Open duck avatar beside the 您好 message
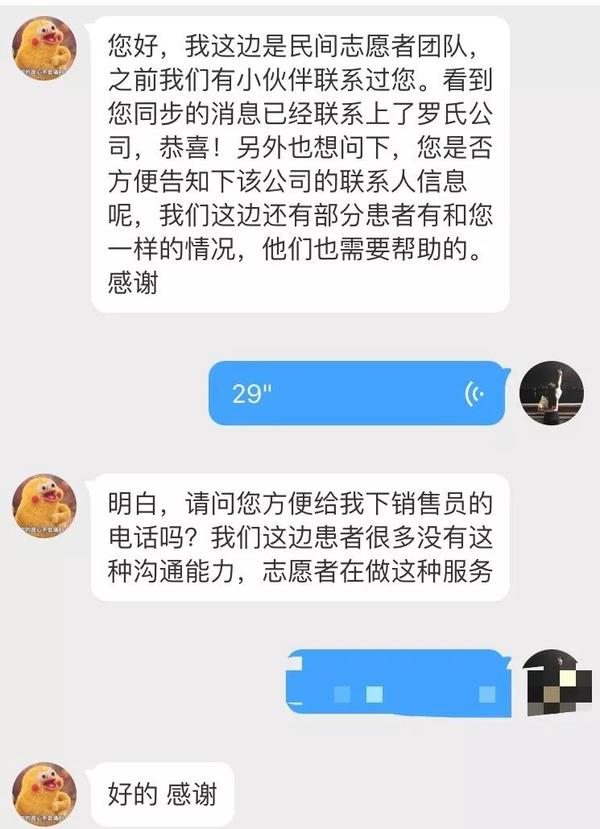Viewport: 600px width, 829px height. tap(44, 48)
